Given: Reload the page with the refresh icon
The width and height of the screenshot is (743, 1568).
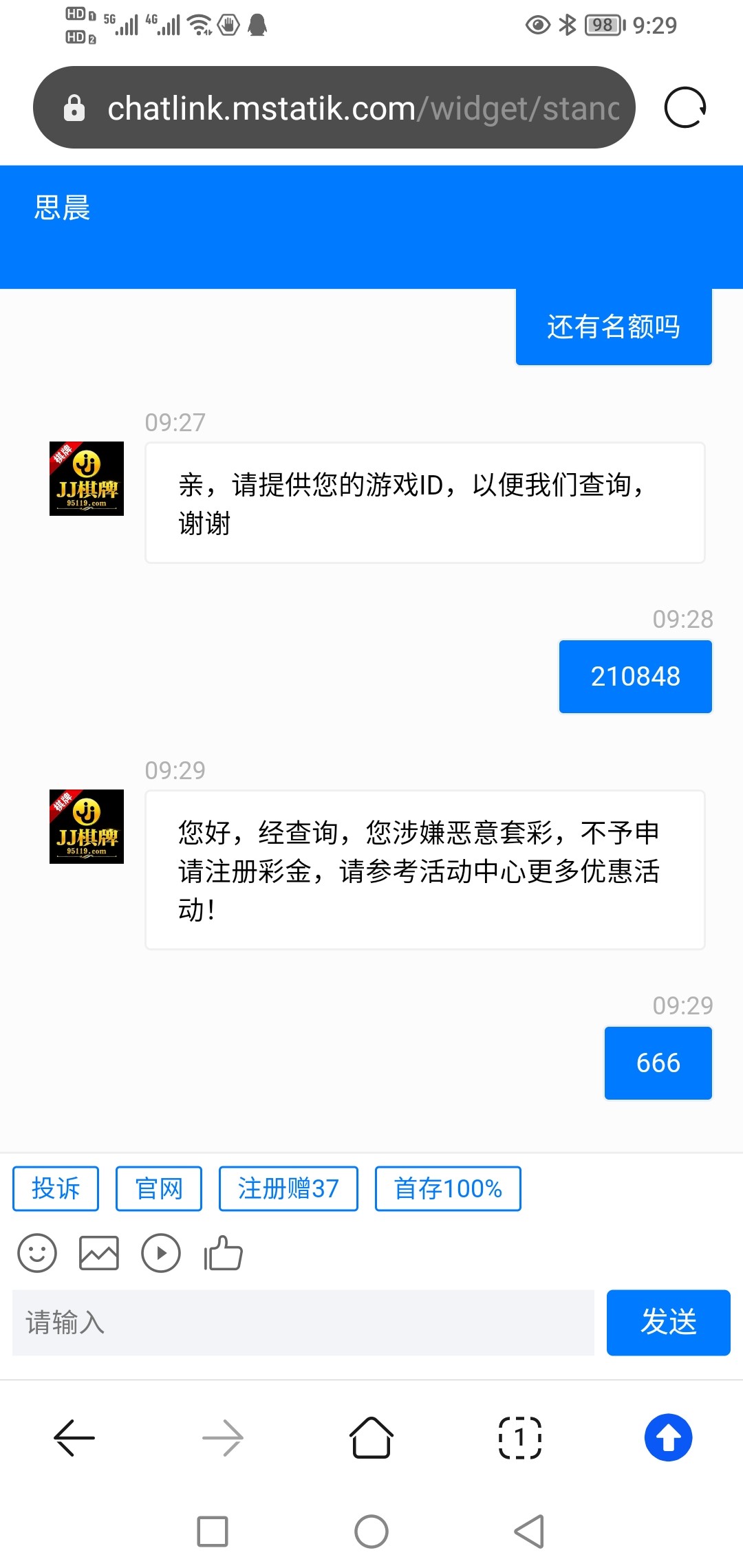Looking at the screenshot, I should tap(685, 107).
